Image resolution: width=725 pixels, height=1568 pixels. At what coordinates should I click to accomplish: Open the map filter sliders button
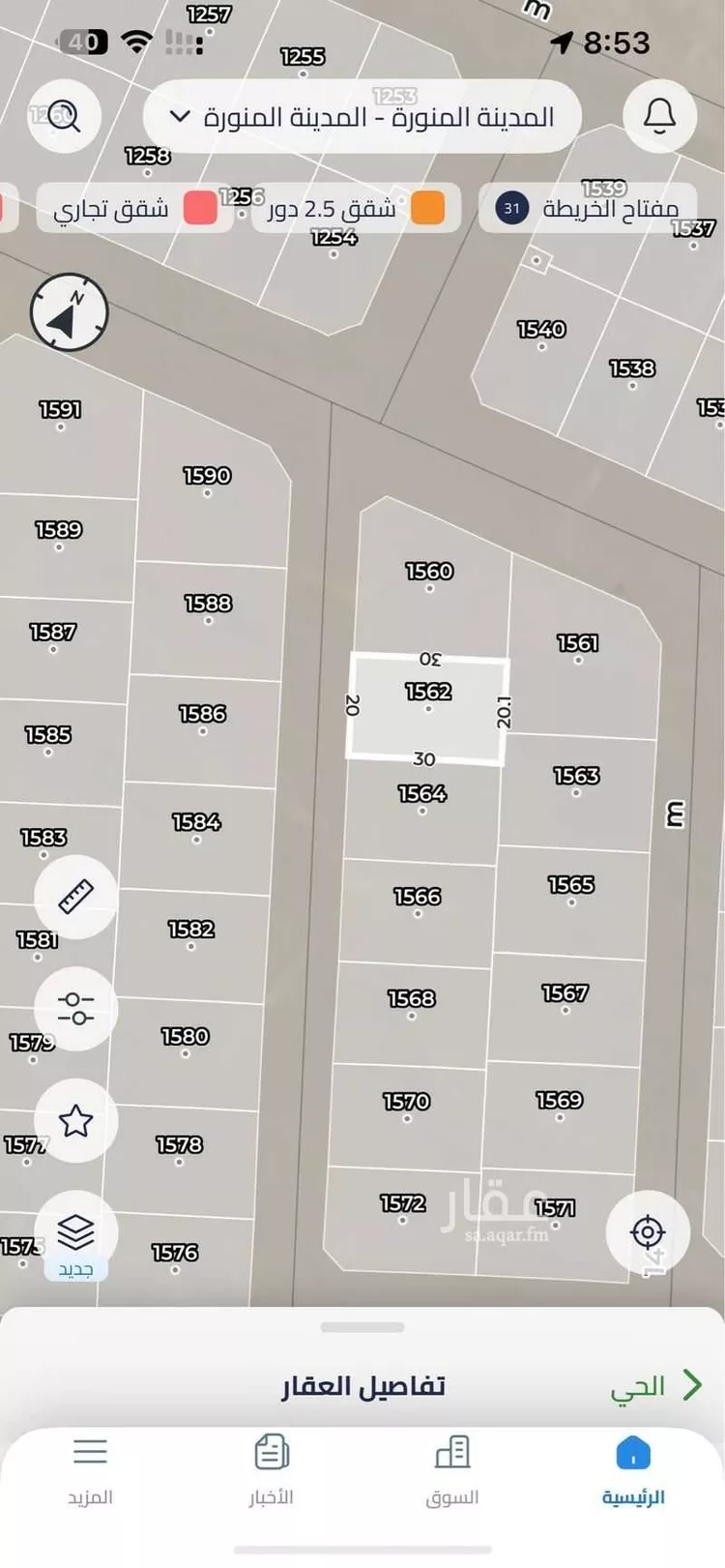(75, 1008)
